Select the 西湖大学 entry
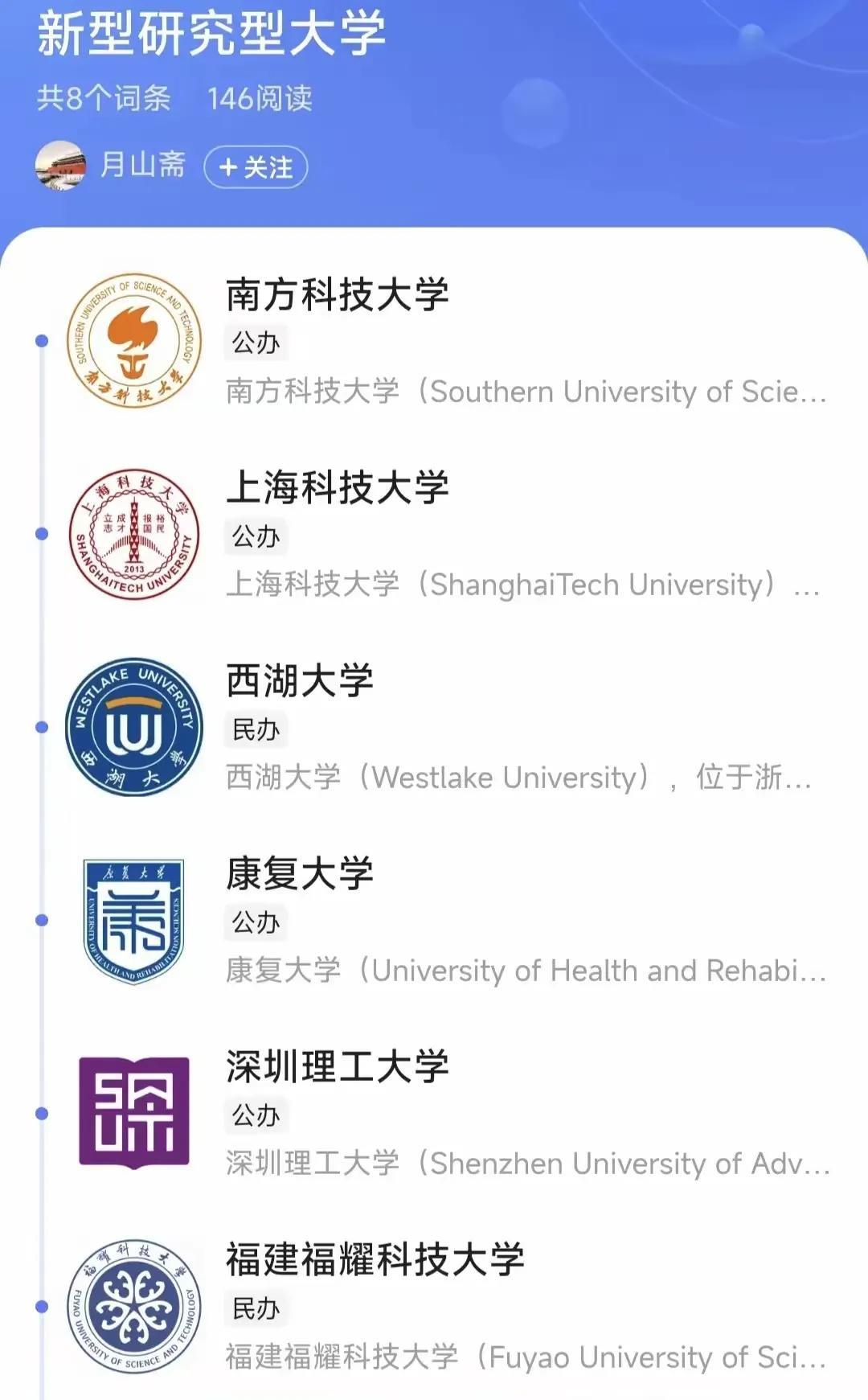Screen dimensions: 868x1400 300,680
